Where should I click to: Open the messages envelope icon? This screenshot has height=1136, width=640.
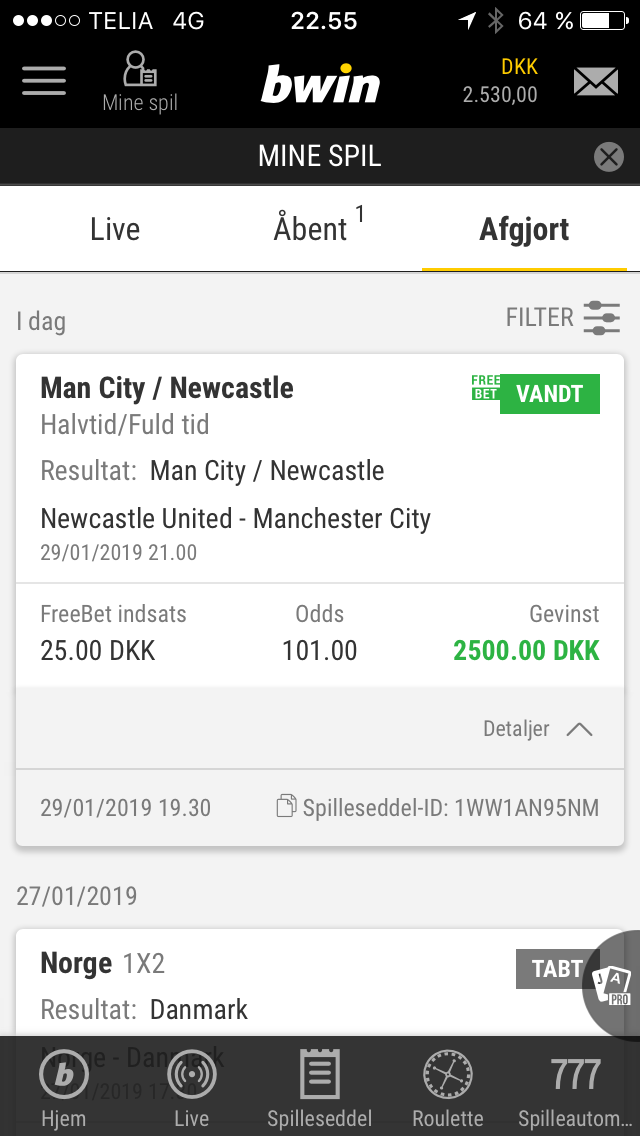[596, 81]
